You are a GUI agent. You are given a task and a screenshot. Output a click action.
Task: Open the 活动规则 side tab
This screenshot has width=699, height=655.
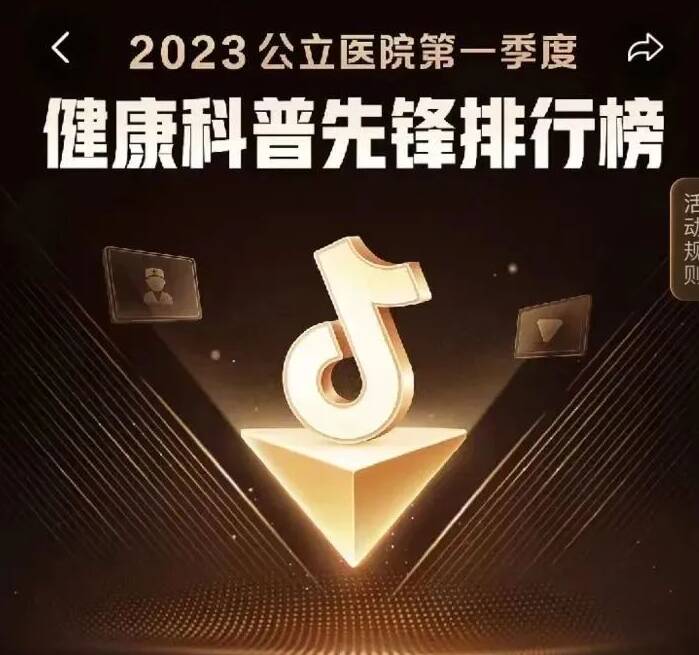coord(687,239)
